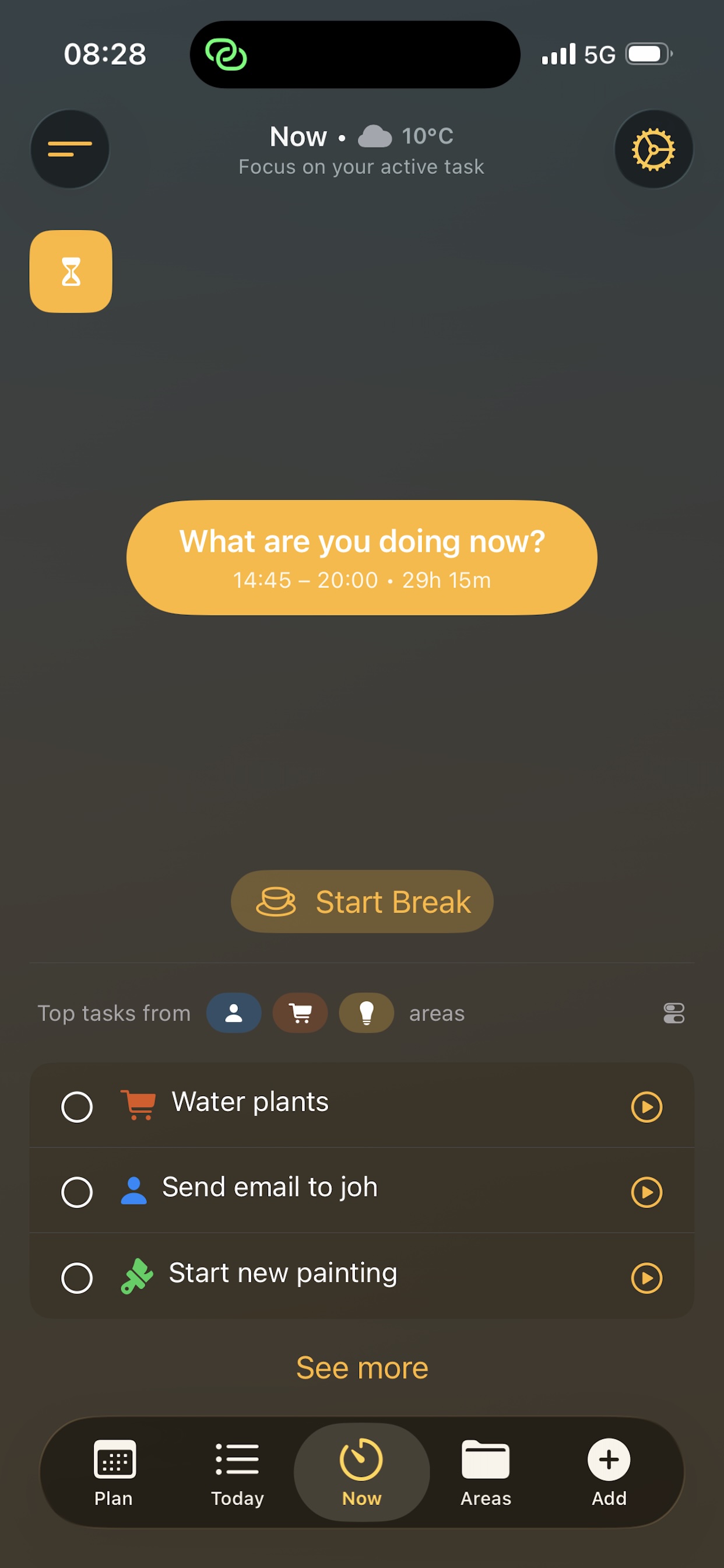
Task: Select the person area chip
Action: click(234, 1013)
